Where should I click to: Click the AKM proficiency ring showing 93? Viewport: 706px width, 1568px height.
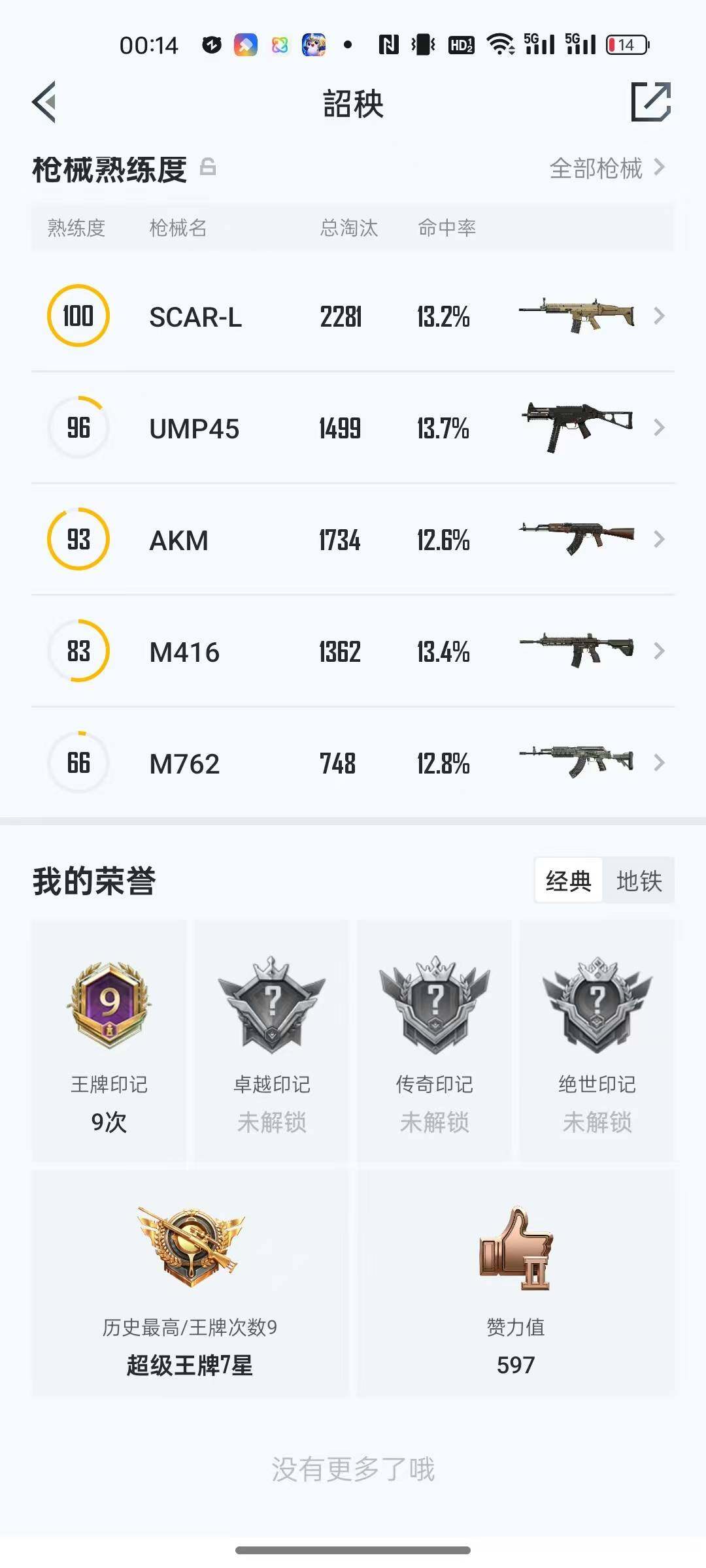pyautogui.click(x=77, y=539)
